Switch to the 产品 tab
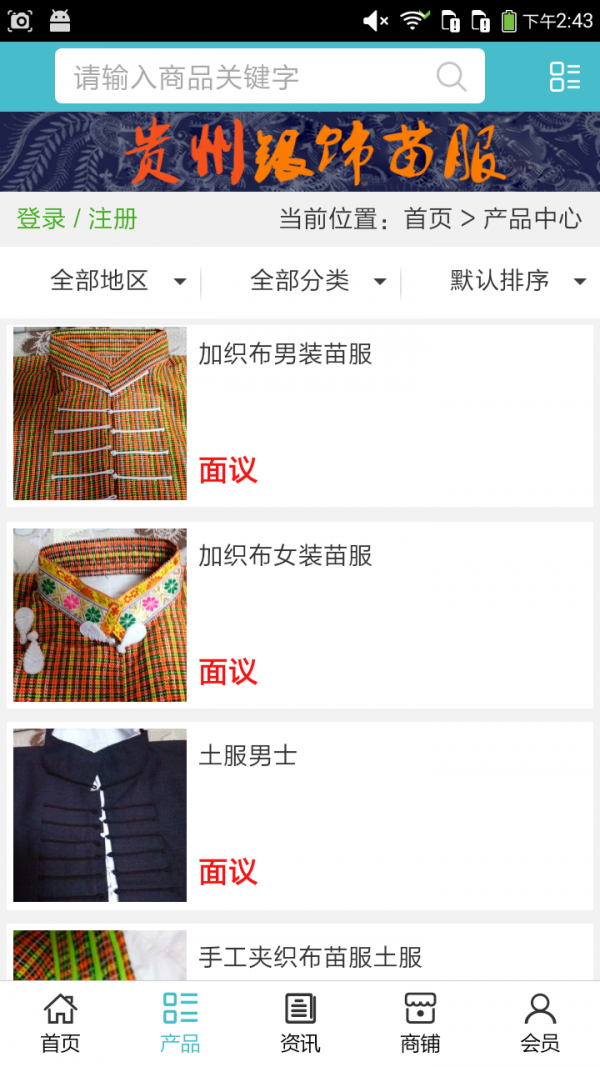This screenshot has height=1067, width=600. click(180, 1023)
